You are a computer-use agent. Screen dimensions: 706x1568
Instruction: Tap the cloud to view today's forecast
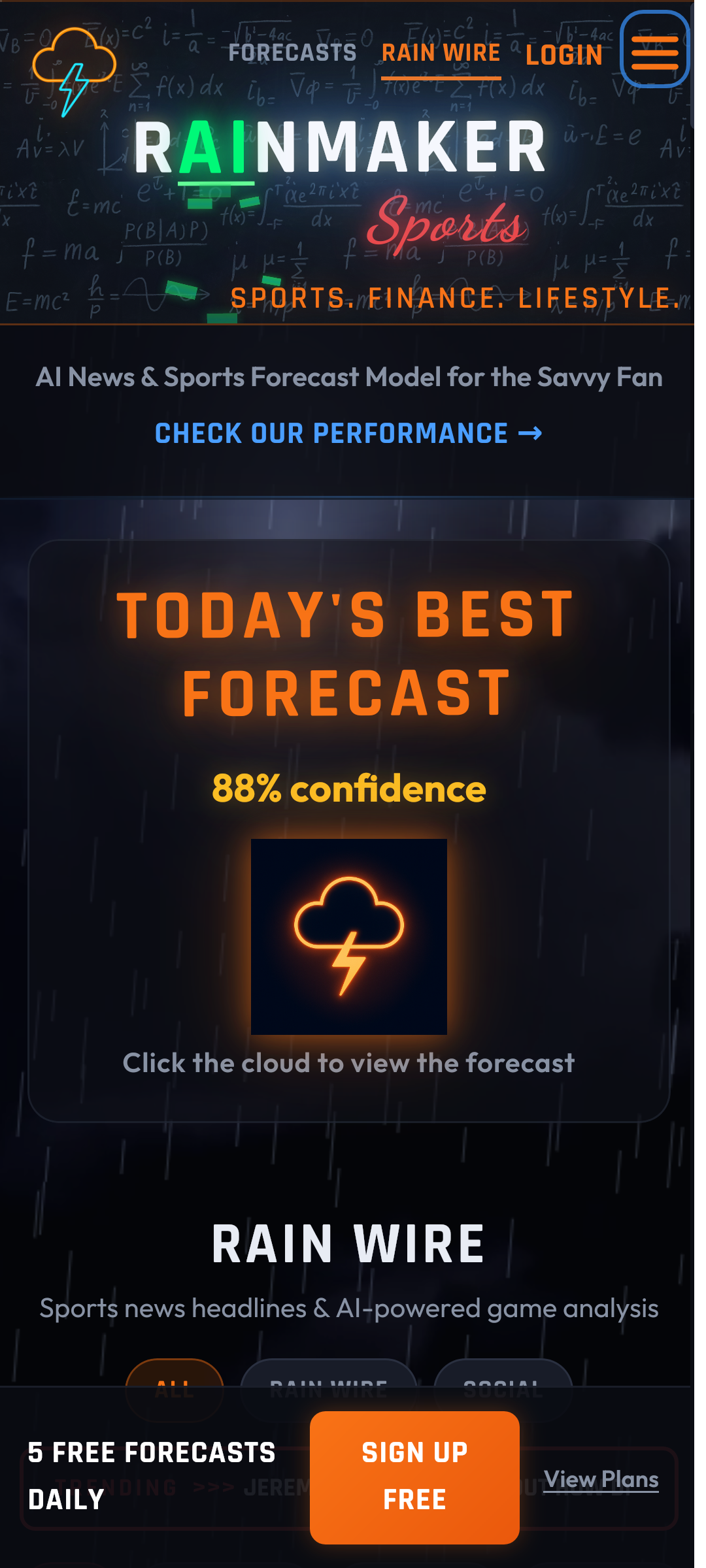349,936
